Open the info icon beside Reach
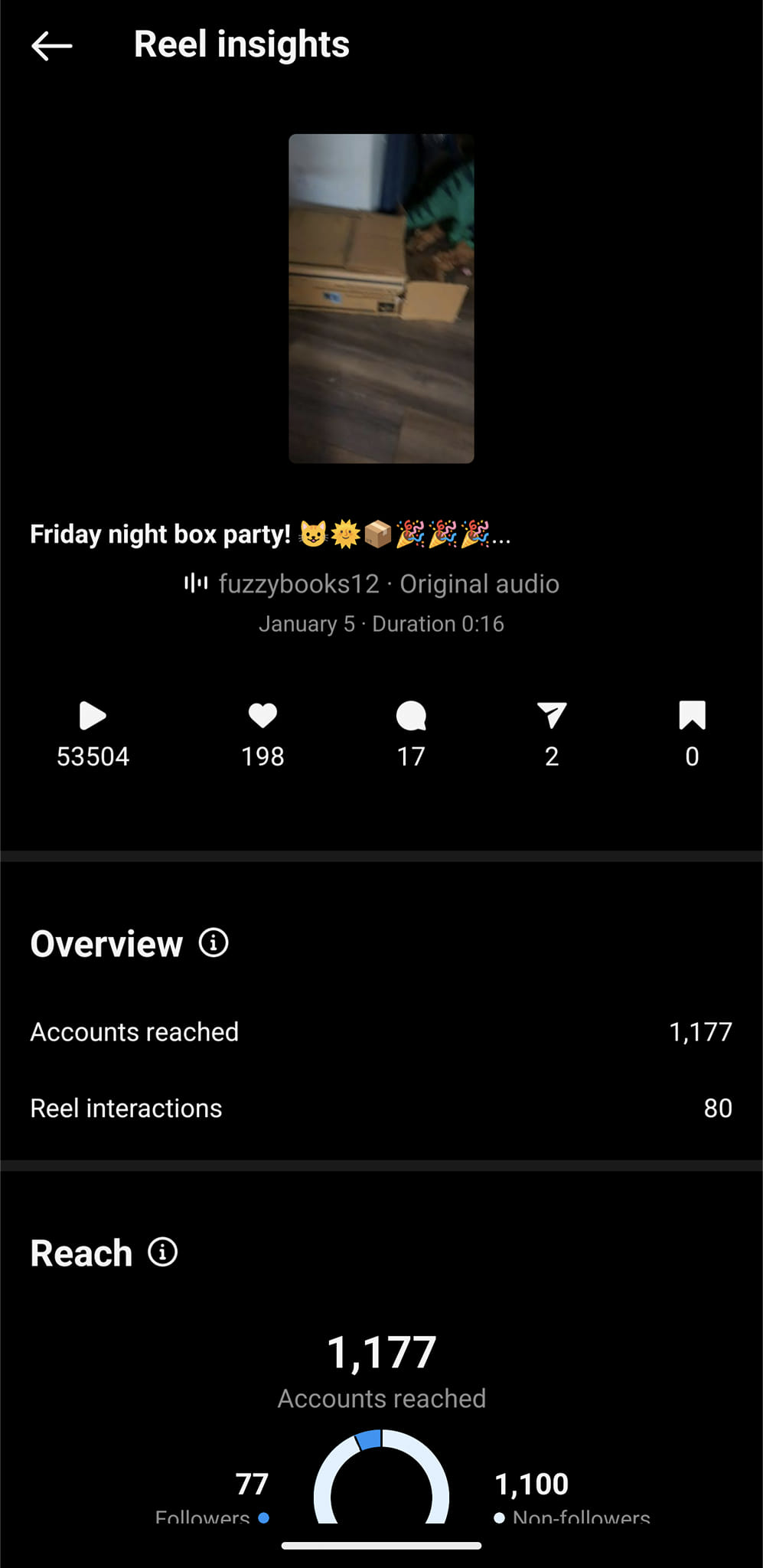This screenshot has width=763, height=1568. (x=162, y=1253)
